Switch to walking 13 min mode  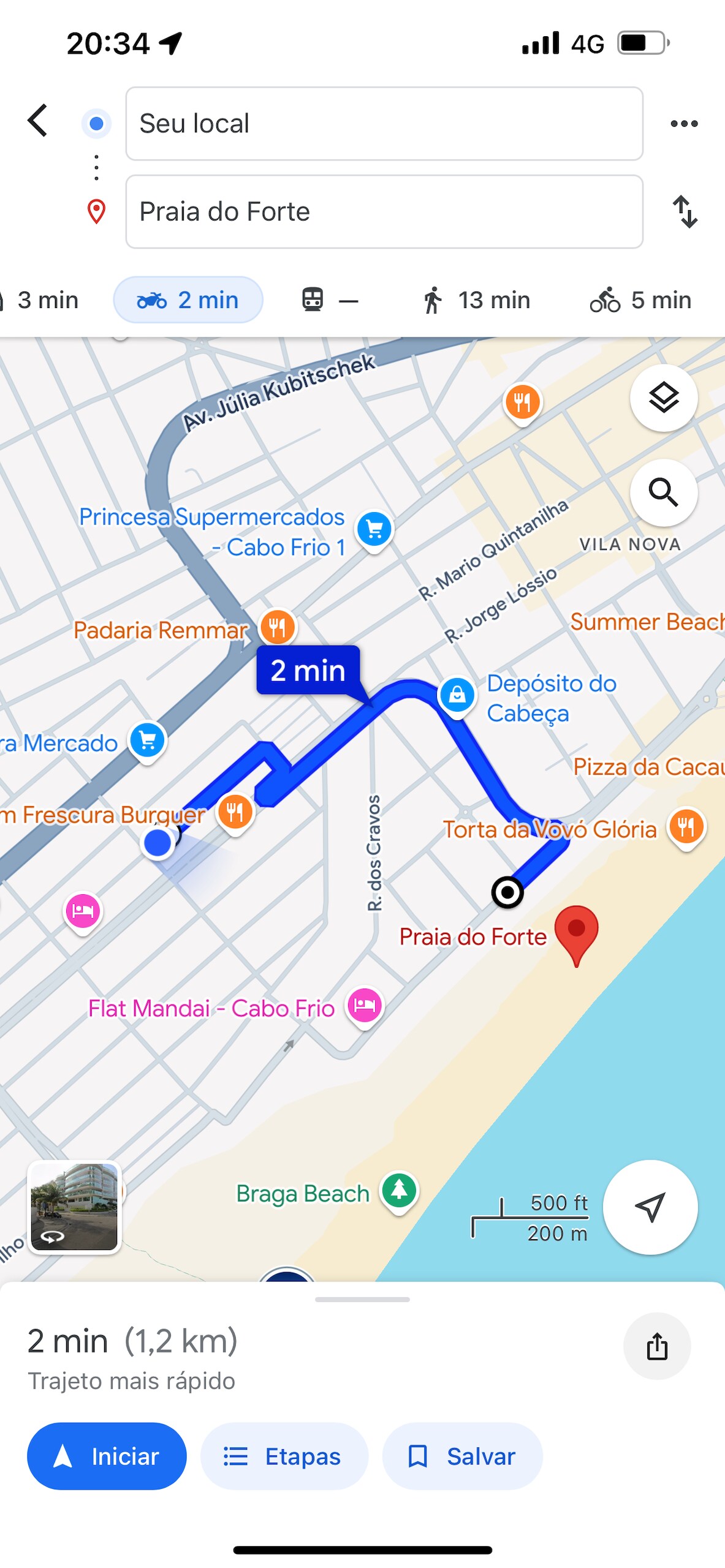[476, 300]
